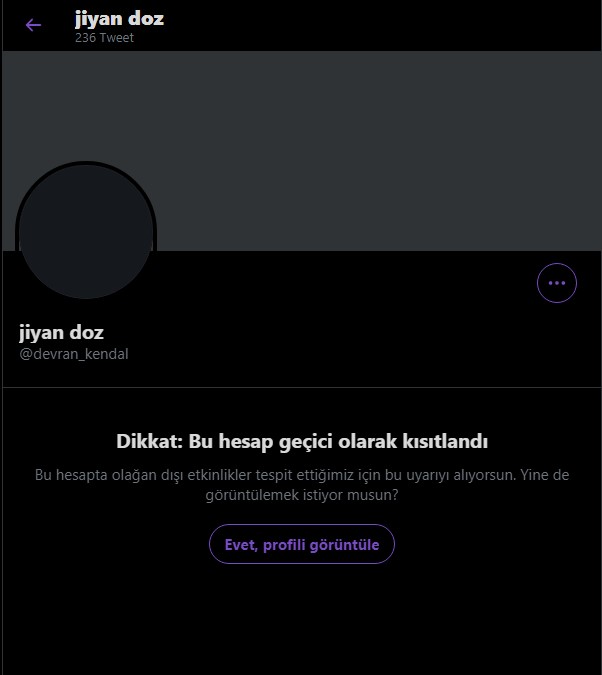This screenshot has height=675, width=602.
Task: Open the three-dot more options menu
Action: [557, 283]
